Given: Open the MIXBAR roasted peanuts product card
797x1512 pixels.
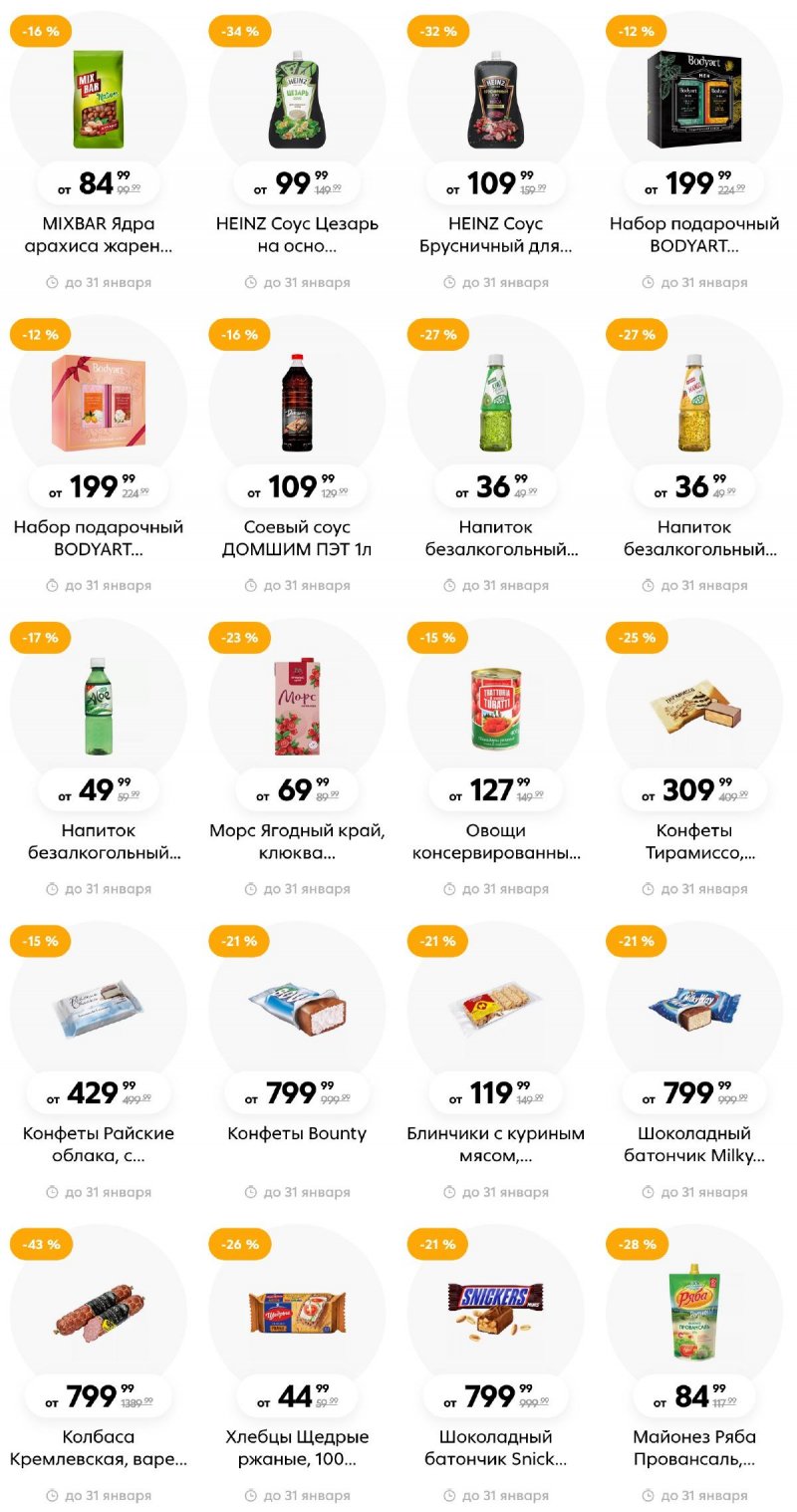Looking at the screenshot, I should pyautogui.click(x=98, y=100).
